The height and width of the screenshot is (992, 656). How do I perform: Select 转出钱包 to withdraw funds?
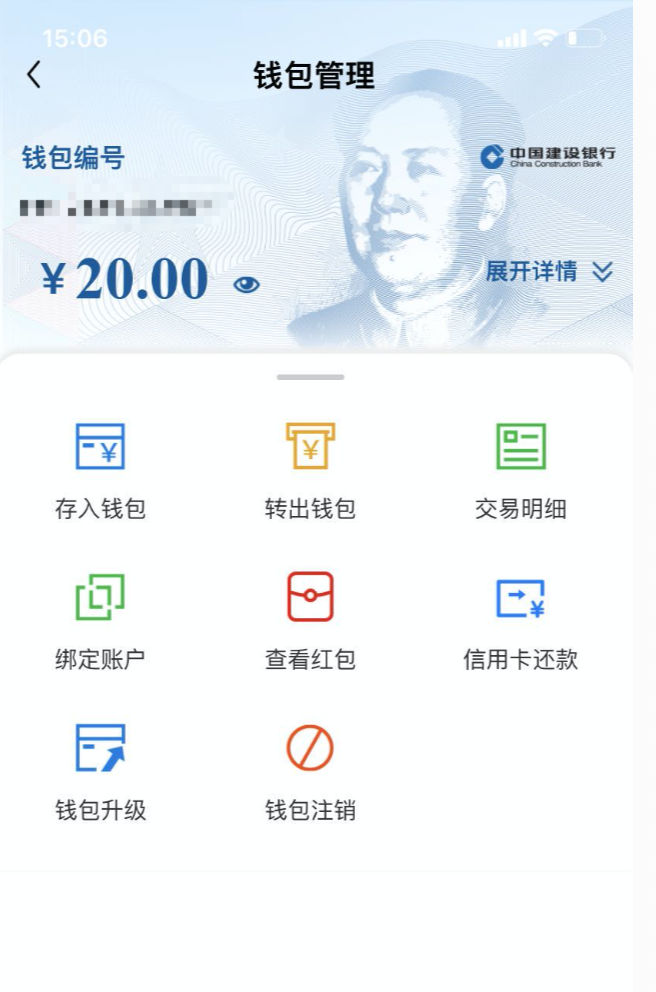click(310, 470)
